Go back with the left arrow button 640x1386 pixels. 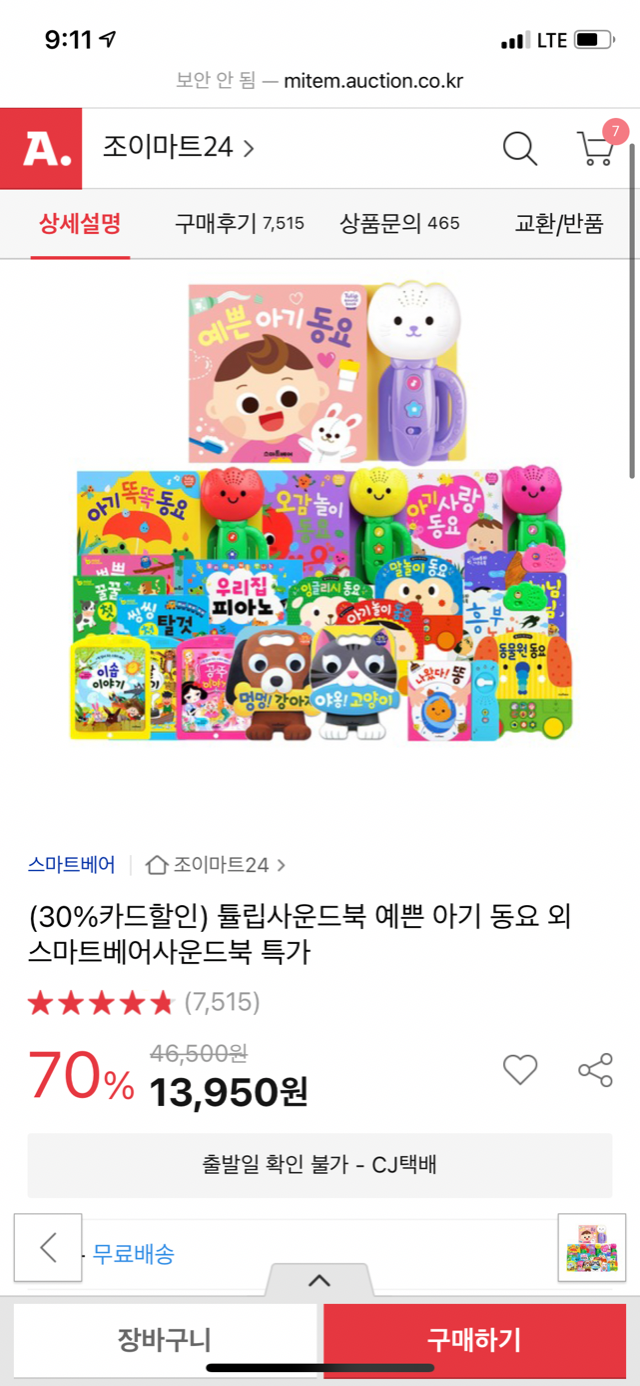pos(47,1247)
